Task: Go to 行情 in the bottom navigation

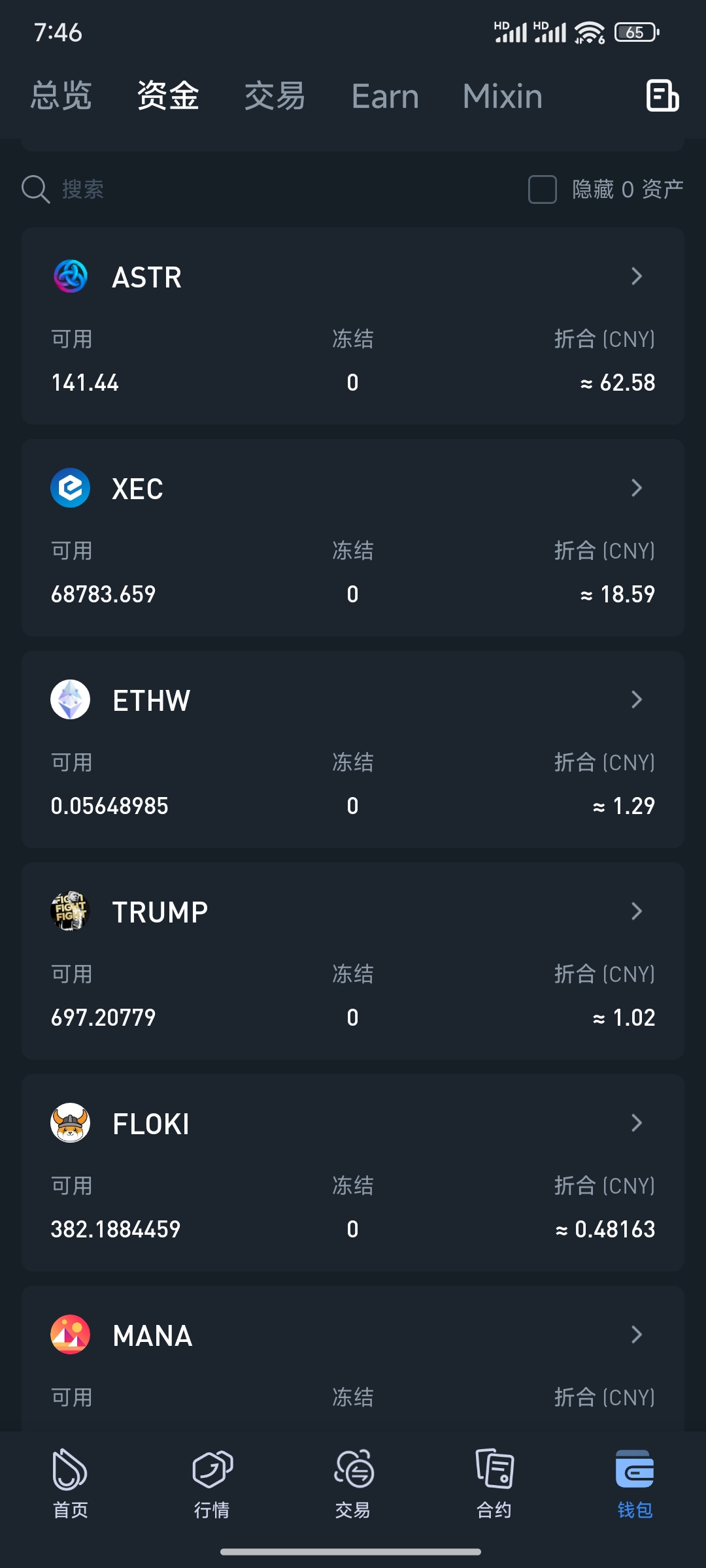Action: [212, 1483]
